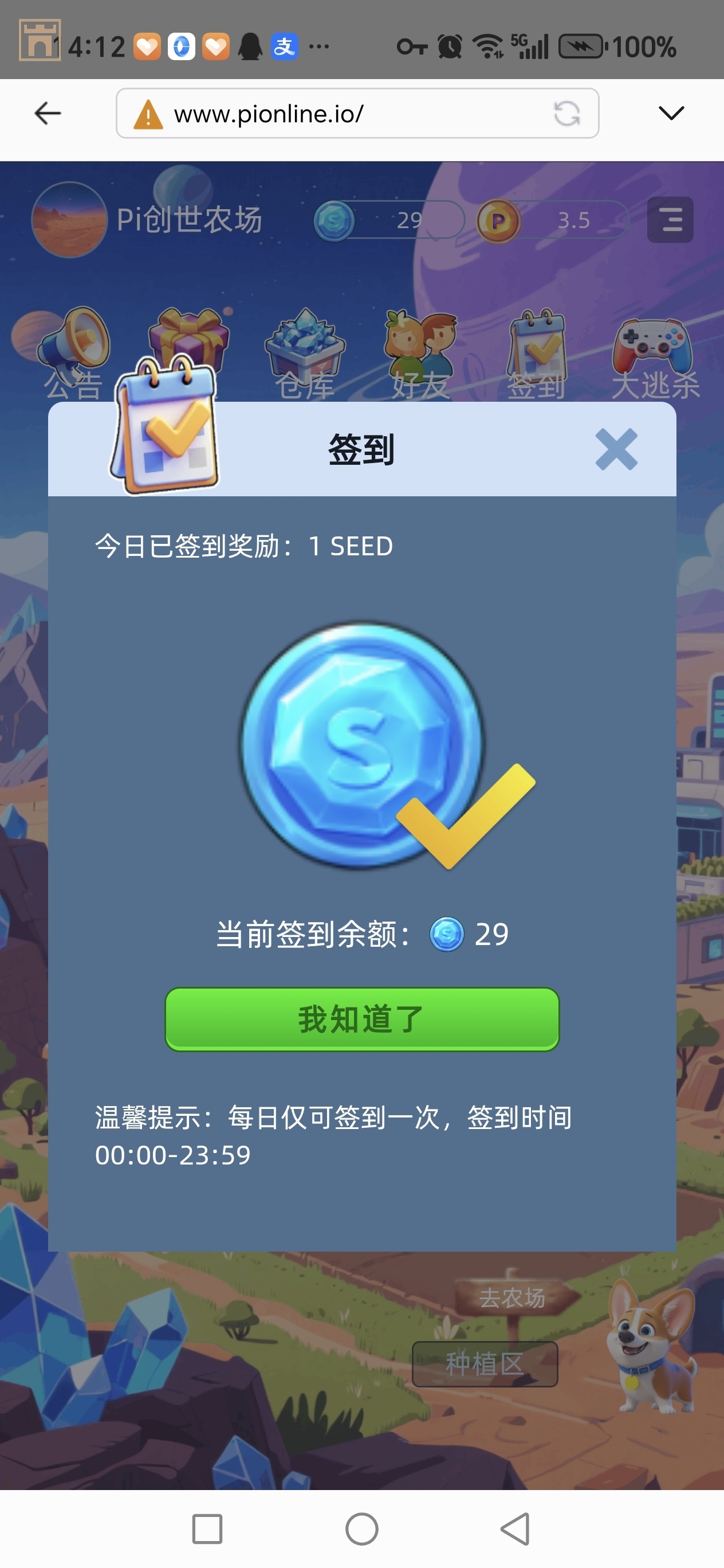Confirm with the 我知道了 button
724x1568 pixels.
pos(361,1019)
